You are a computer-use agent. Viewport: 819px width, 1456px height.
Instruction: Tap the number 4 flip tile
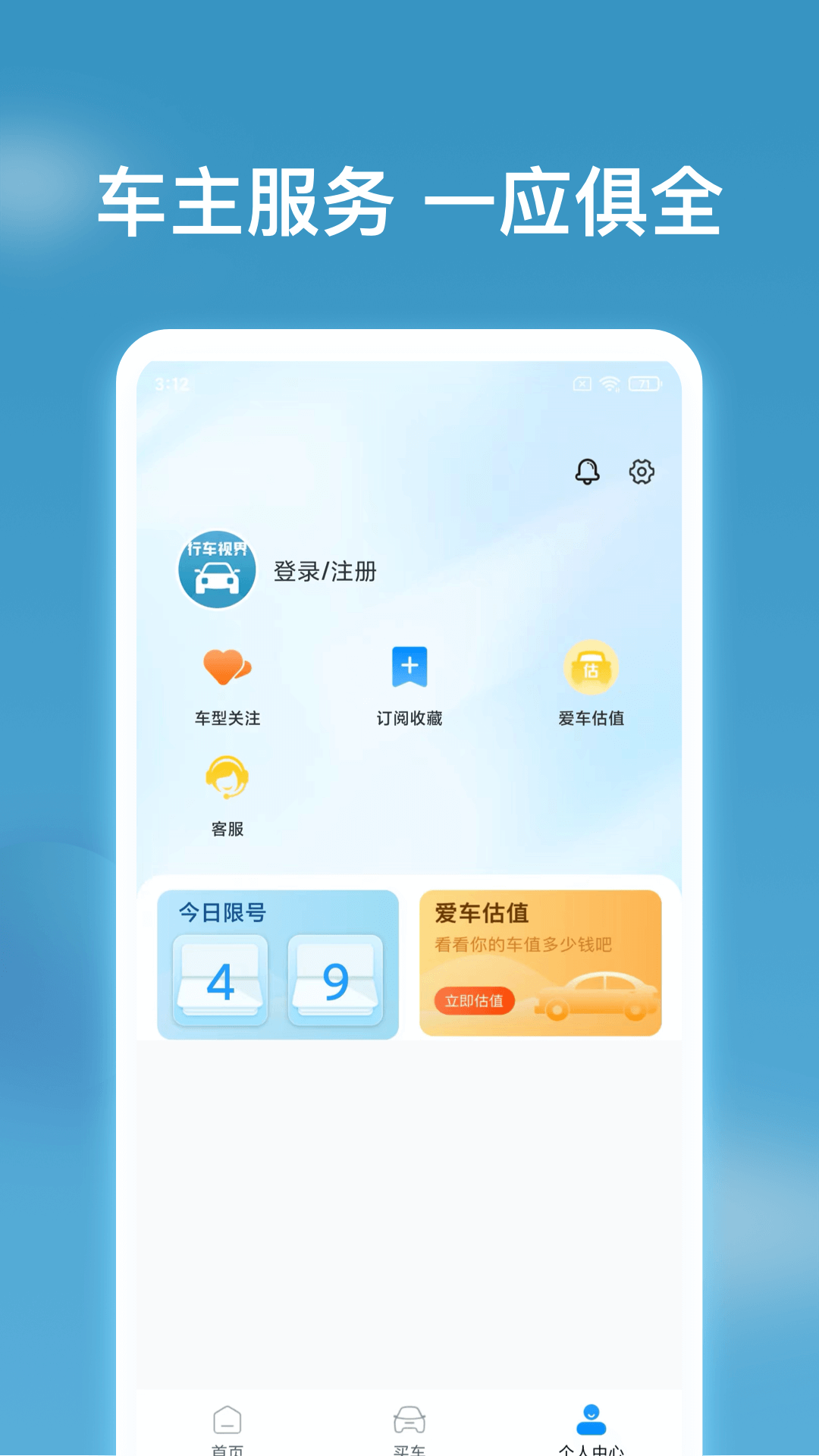pyautogui.click(x=220, y=981)
